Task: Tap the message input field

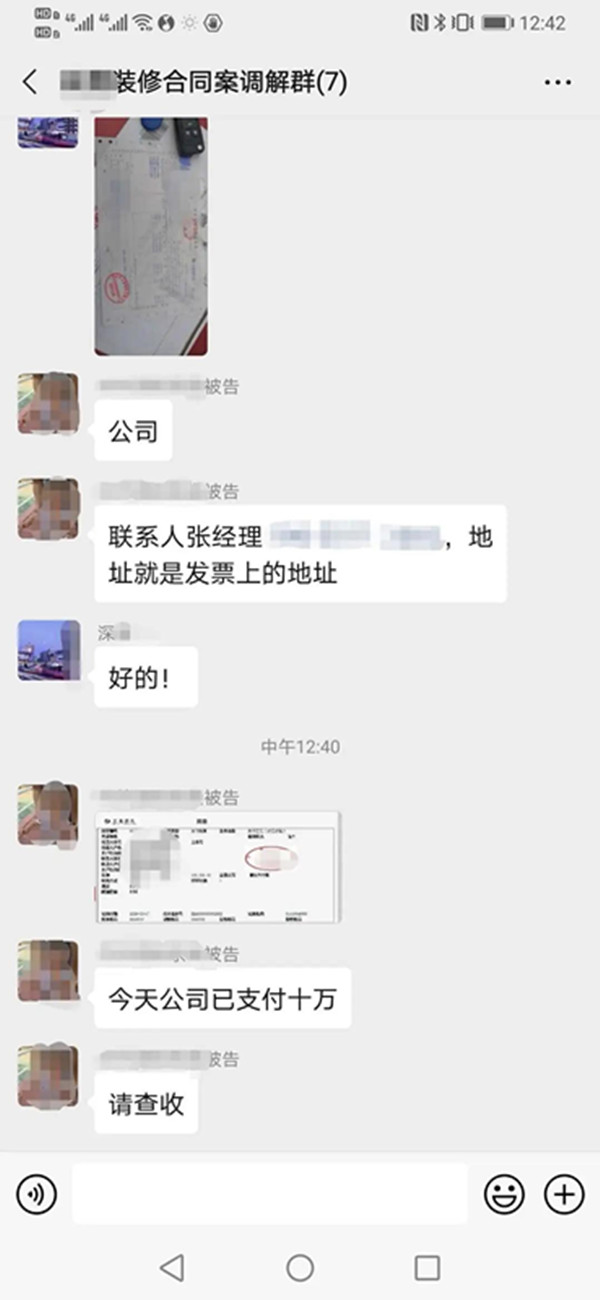Action: [270, 1193]
